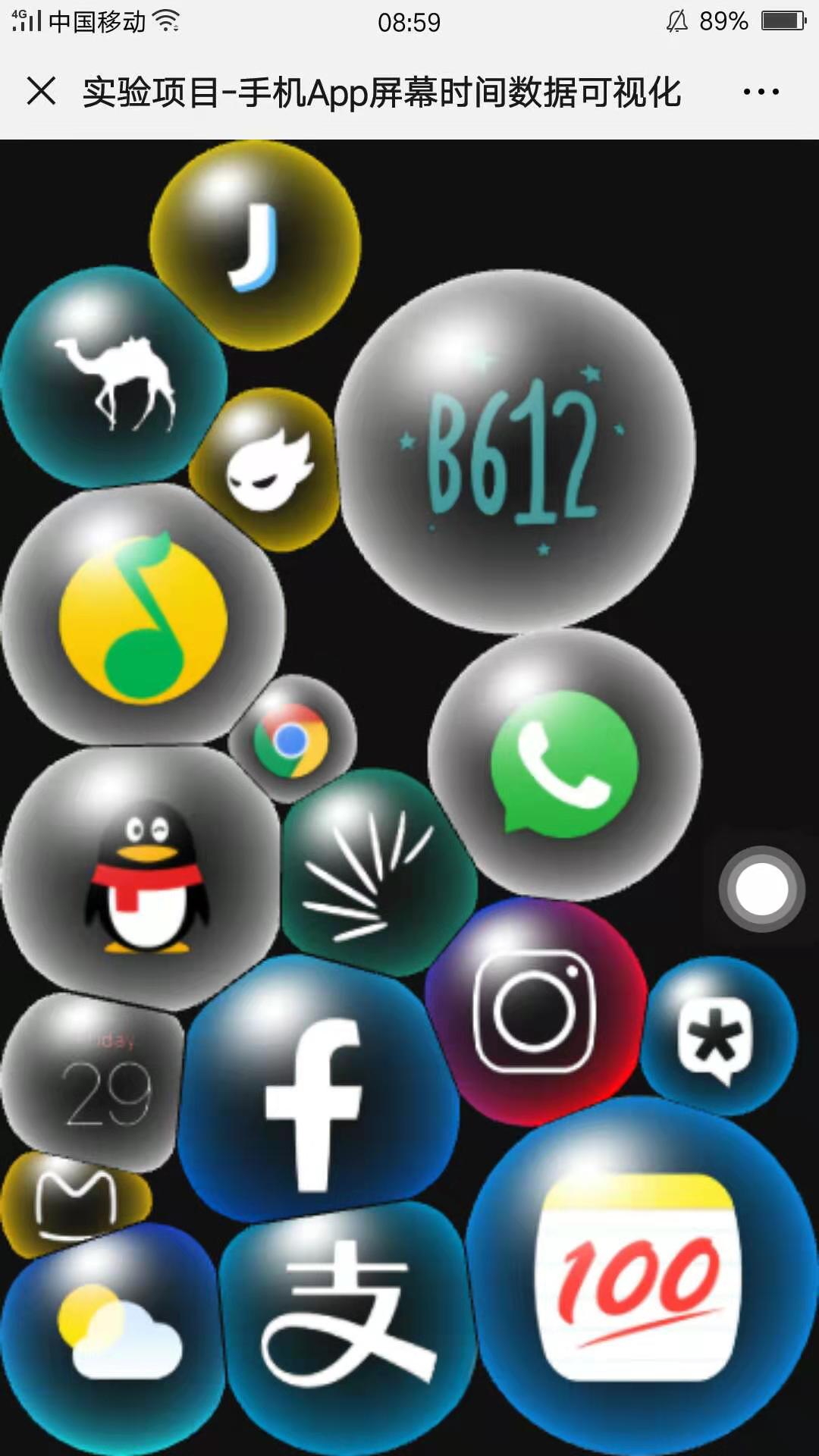The width and height of the screenshot is (819, 1456).
Task: Close the web page with X
Action: pyautogui.click(x=41, y=92)
